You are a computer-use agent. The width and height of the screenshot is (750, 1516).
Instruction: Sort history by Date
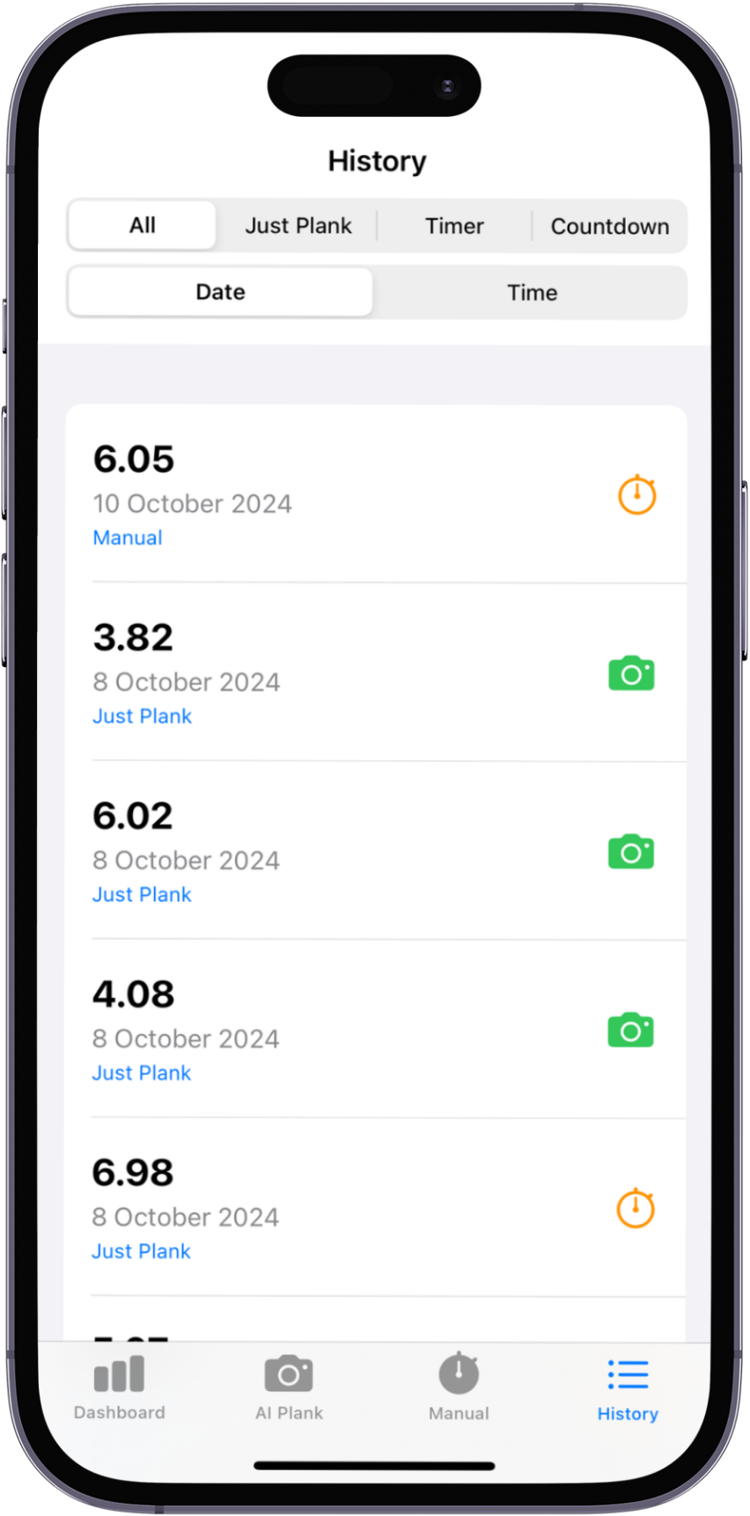pos(220,292)
